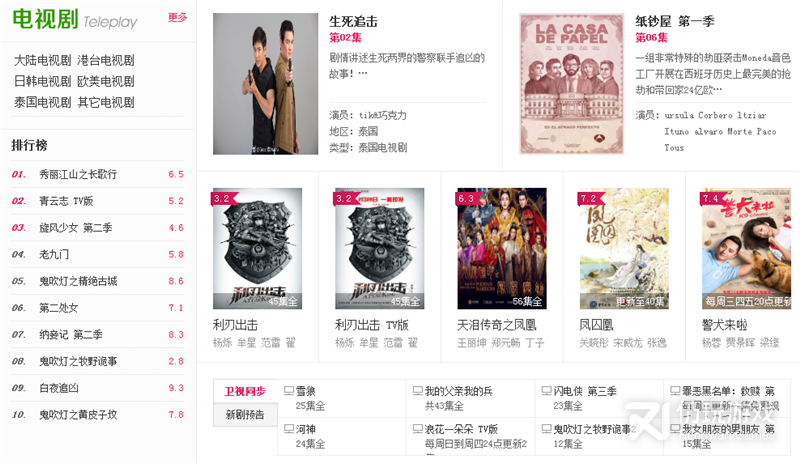Open the 闪电侠 第三季 listing
The image size is (800, 463).
pyautogui.click(x=585, y=391)
